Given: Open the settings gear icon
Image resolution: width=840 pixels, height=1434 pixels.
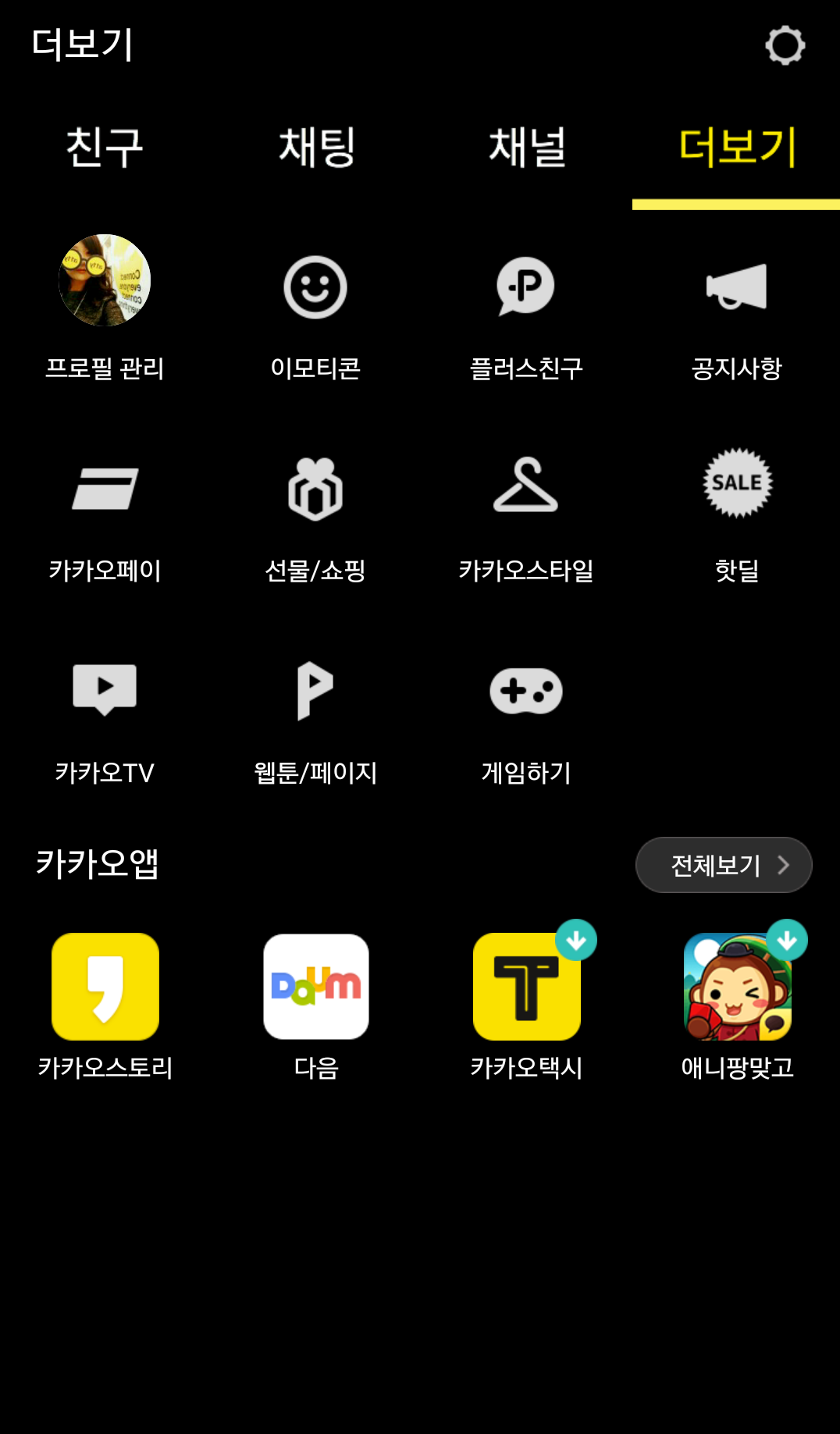Looking at the screenshot, I should 785,45.
